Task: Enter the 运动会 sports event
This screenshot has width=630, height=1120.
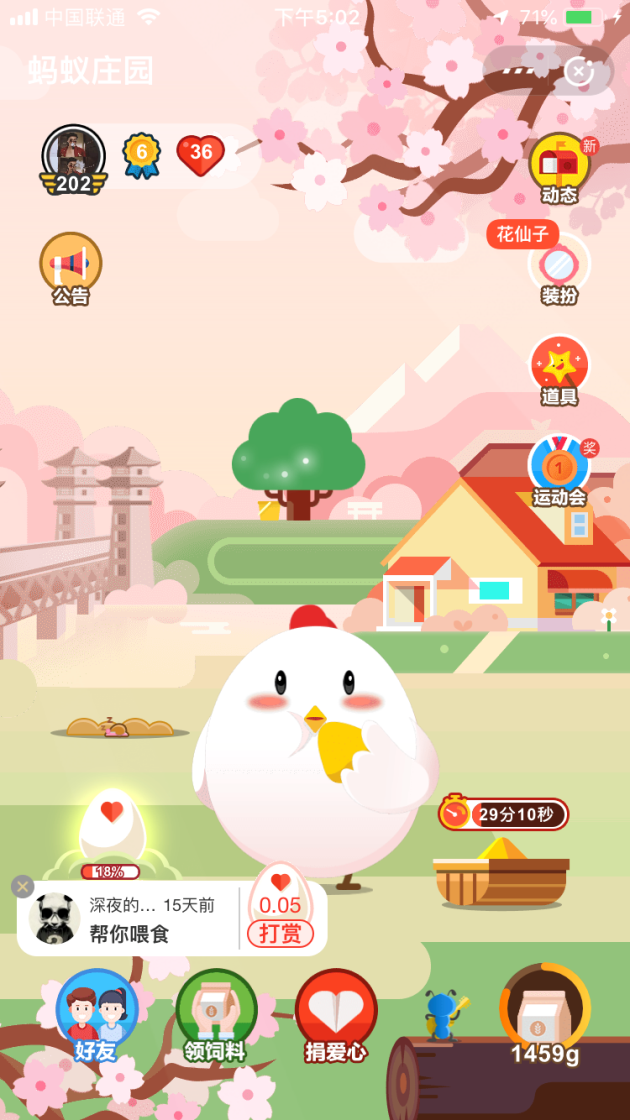Action: (x=560, y=468)
